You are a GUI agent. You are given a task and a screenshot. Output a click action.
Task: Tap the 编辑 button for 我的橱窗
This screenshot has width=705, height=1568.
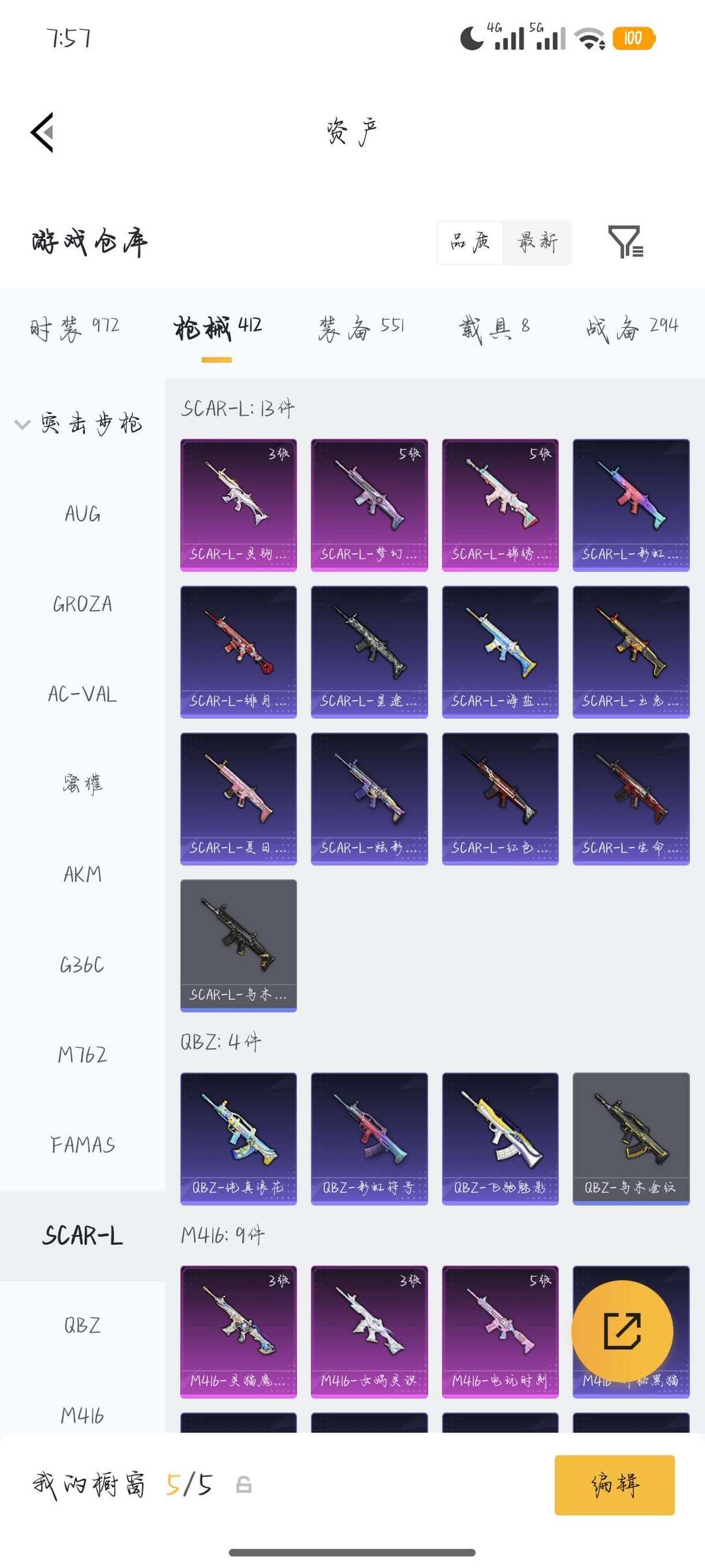614,1484
